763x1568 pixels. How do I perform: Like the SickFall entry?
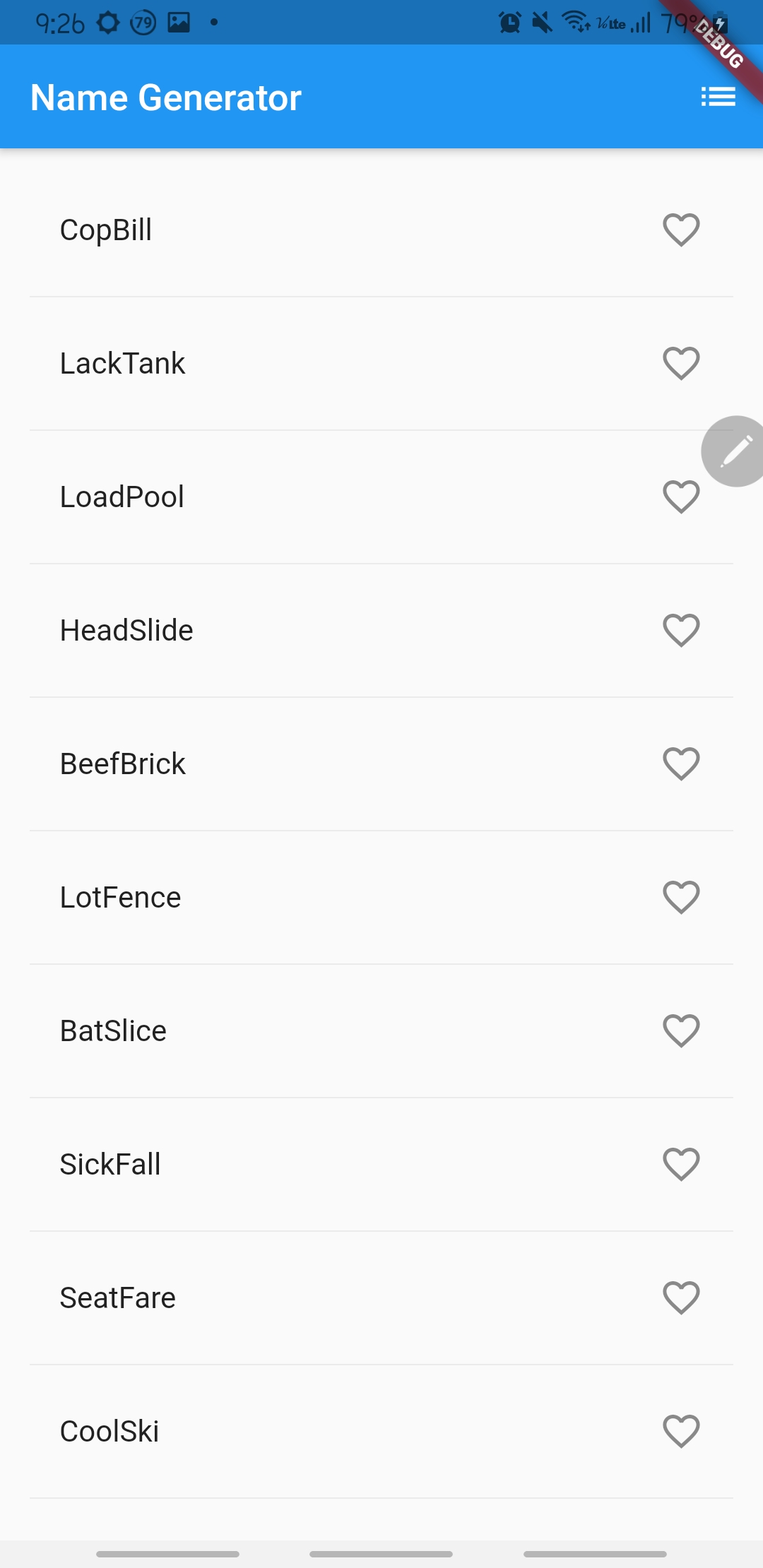[x=681, y=1164]
